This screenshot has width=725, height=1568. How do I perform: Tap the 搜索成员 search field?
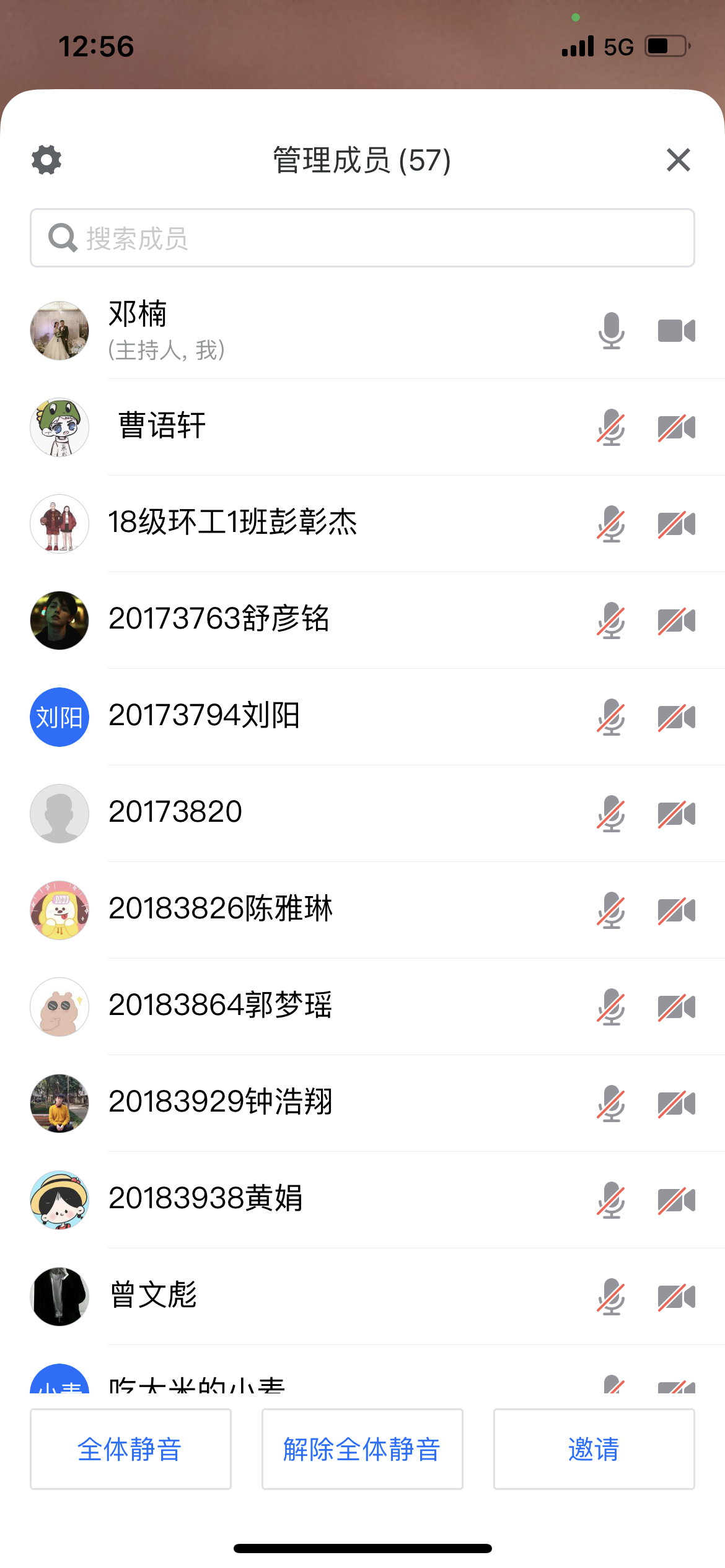click(362, 237)
